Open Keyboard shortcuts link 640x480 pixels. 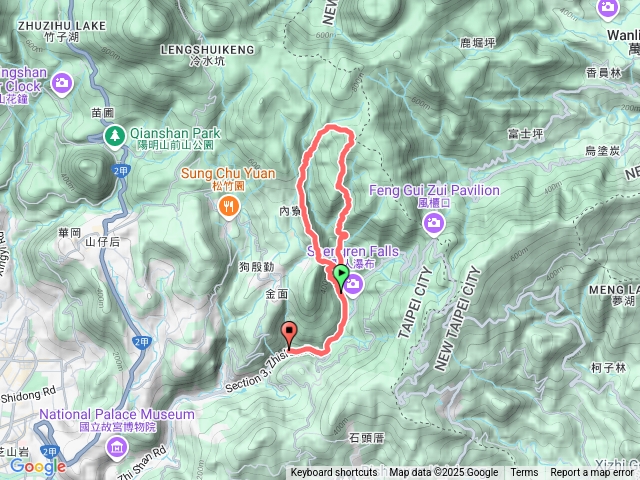pyautogui.click(x=334, y=473)
